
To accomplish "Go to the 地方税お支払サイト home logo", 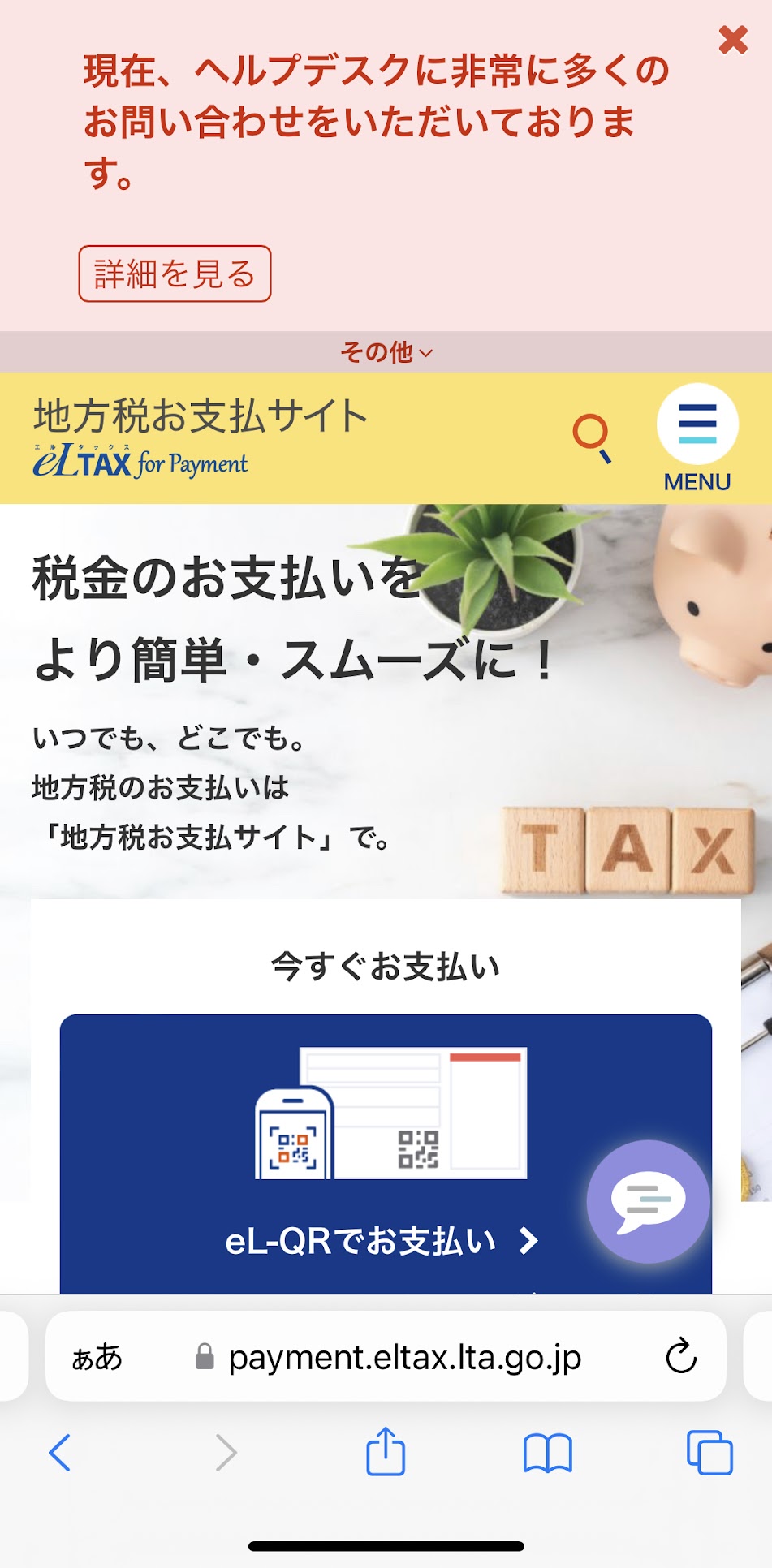I will (x=200, y=438).
